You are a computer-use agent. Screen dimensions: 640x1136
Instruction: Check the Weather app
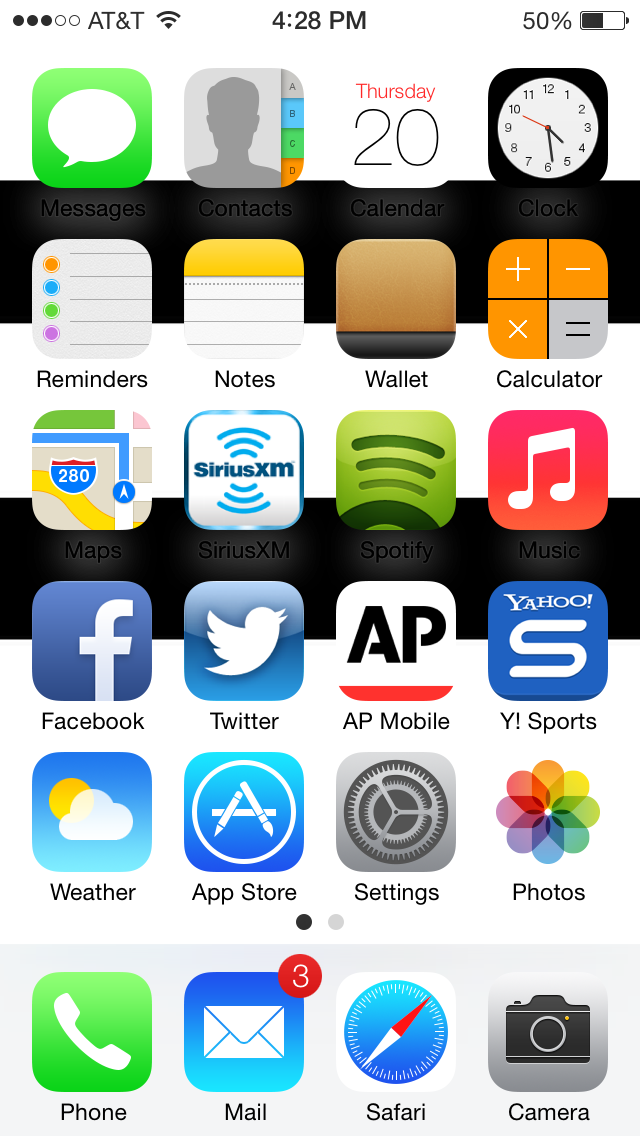pyautogui.click(x=92, y=812)
